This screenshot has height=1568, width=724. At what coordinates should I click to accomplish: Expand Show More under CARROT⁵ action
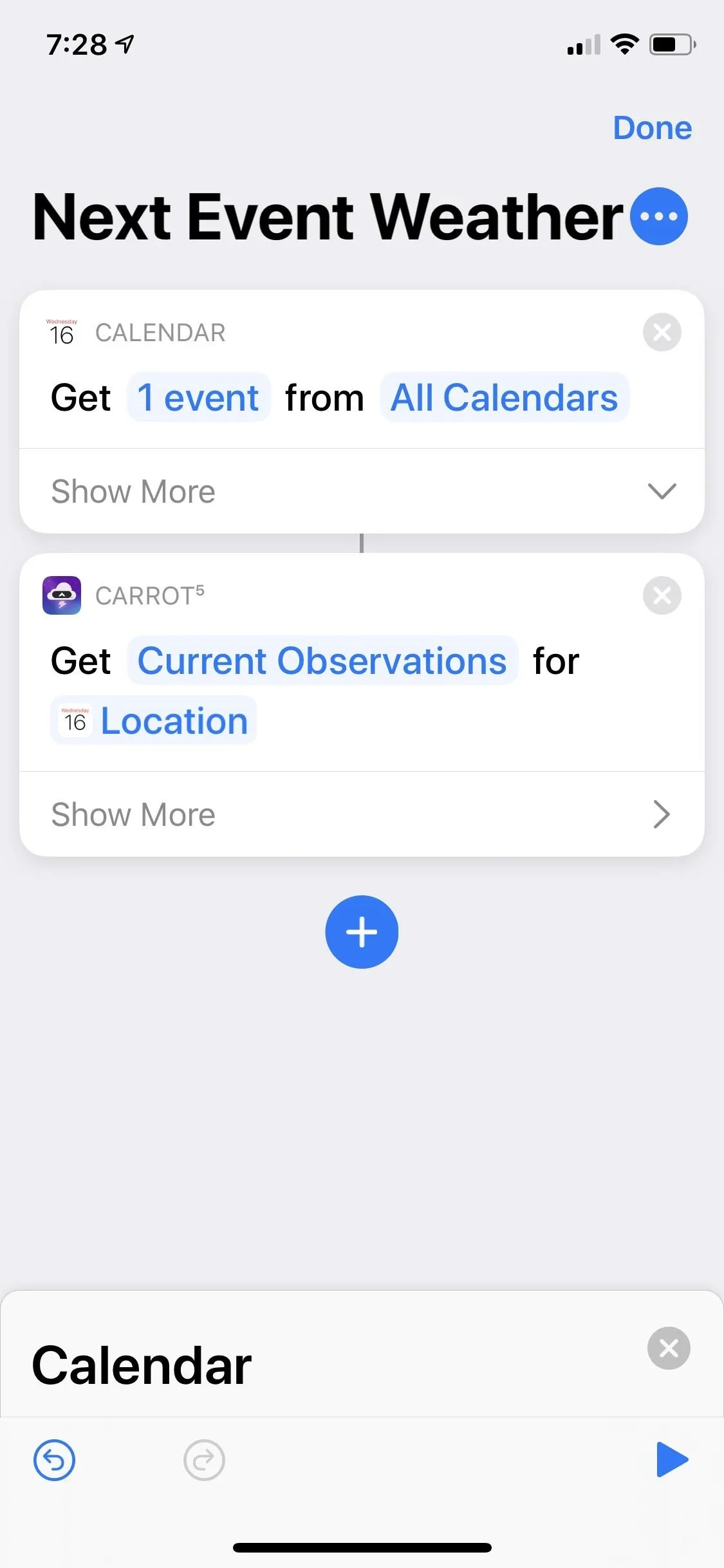[x=362, y=814]
